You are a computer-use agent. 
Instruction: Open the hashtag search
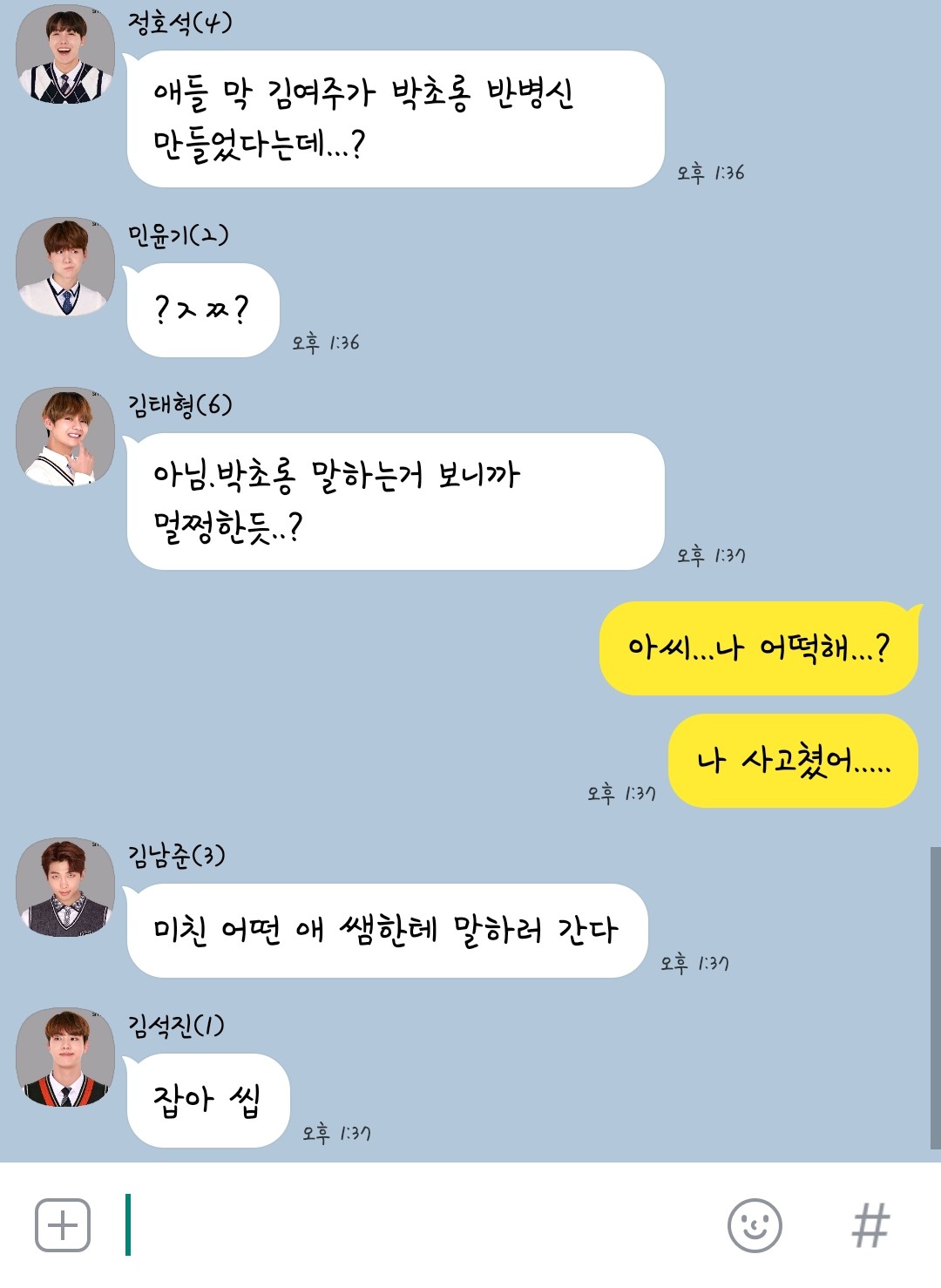point(870,1225)
